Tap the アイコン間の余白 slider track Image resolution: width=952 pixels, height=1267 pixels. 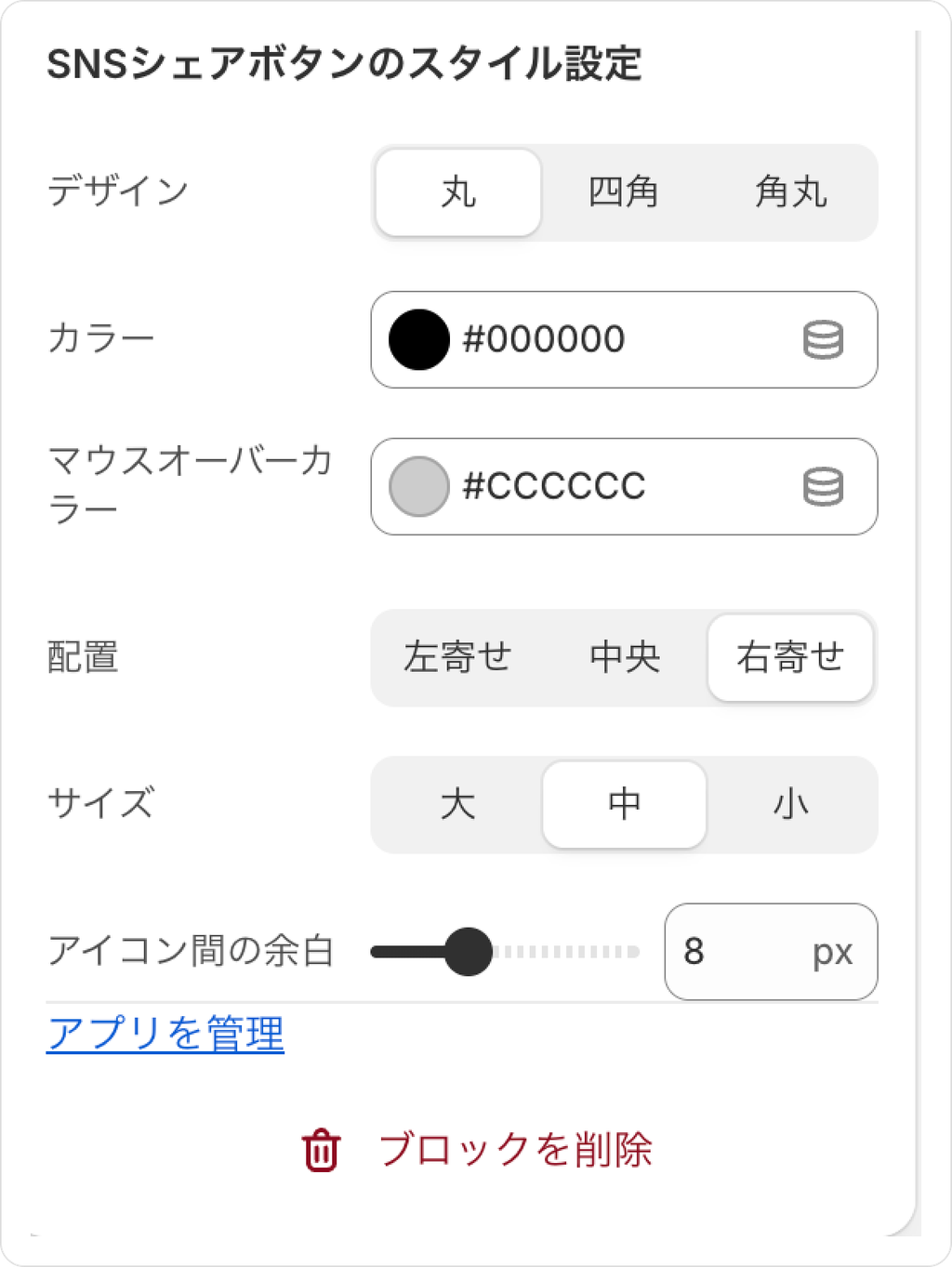point(505,951)
